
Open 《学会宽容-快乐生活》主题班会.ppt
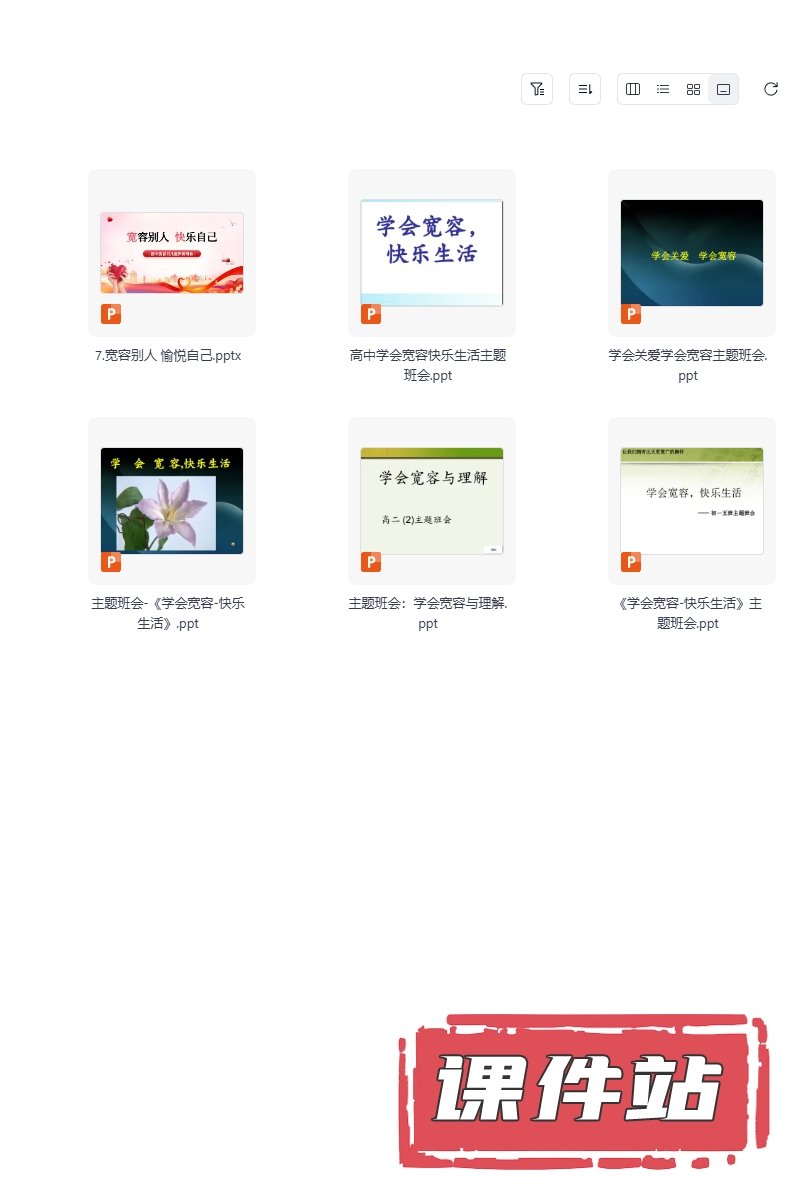[x=692, y=501]
